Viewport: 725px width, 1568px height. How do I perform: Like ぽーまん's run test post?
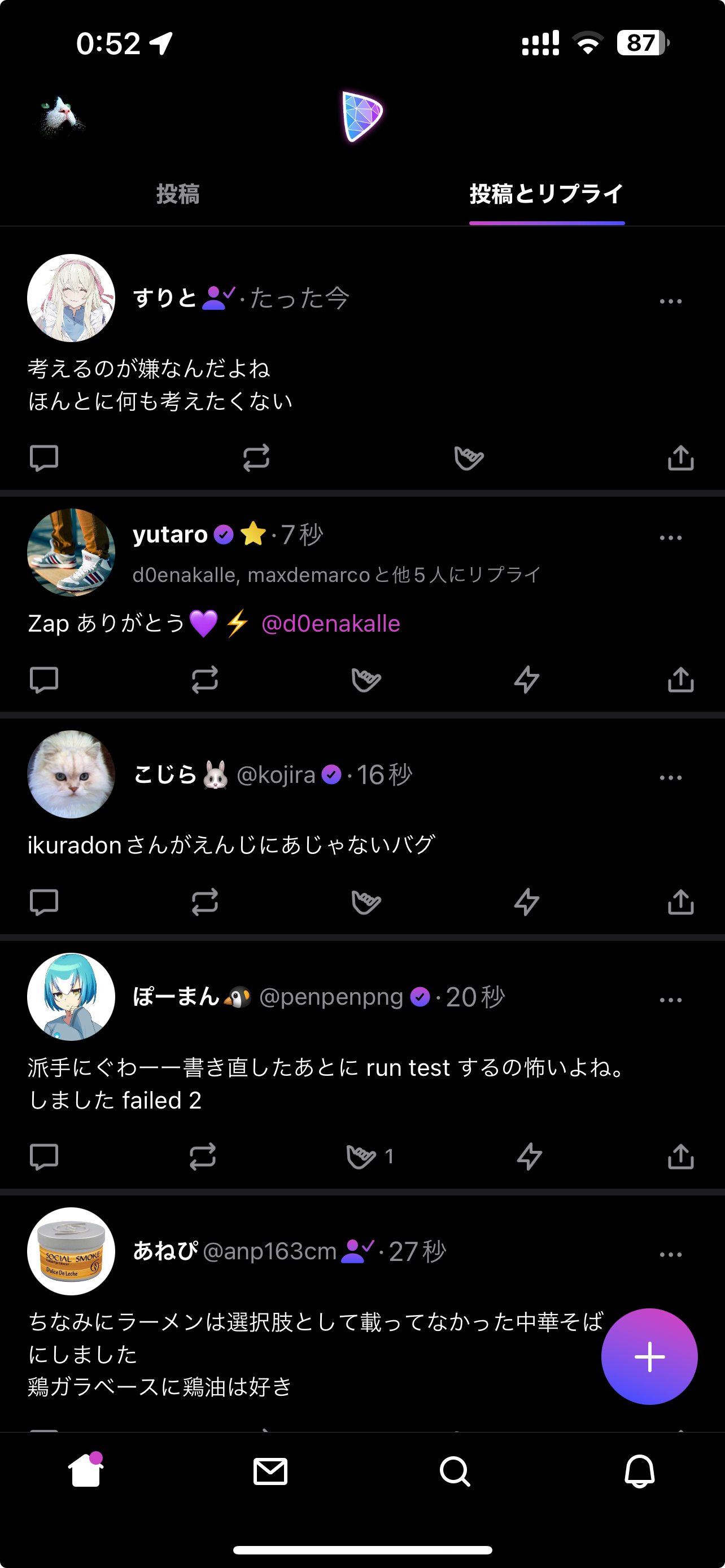tap(361, 1157)
